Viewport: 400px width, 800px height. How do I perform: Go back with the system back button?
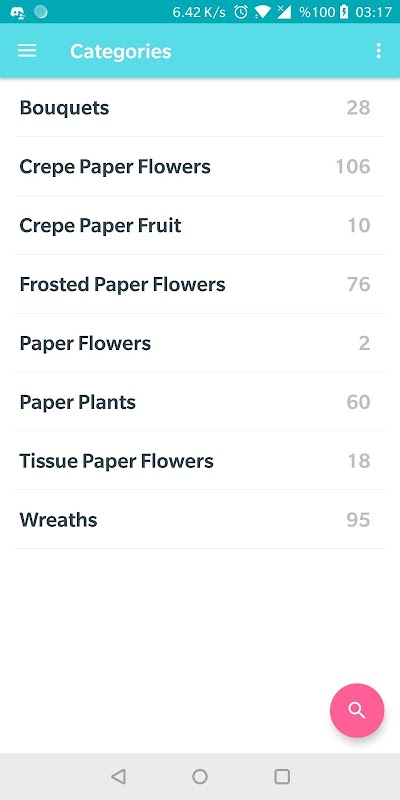click(x=118, y=777)
